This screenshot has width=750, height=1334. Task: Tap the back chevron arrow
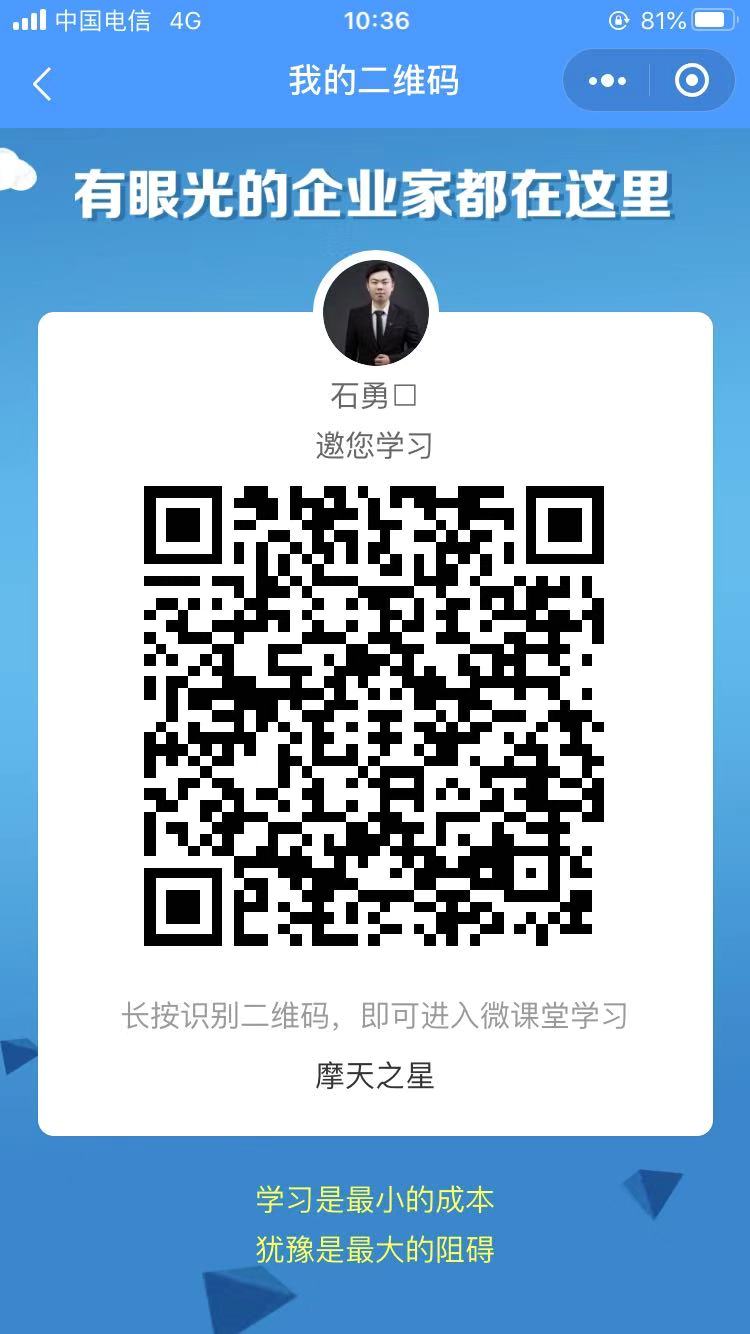coord(42,83)
